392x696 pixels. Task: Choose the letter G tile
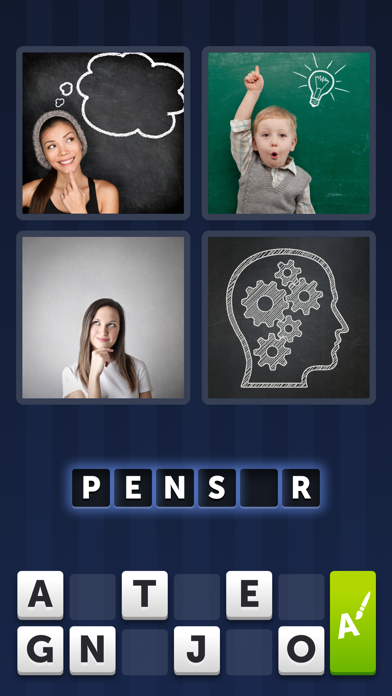click(40, 650)
